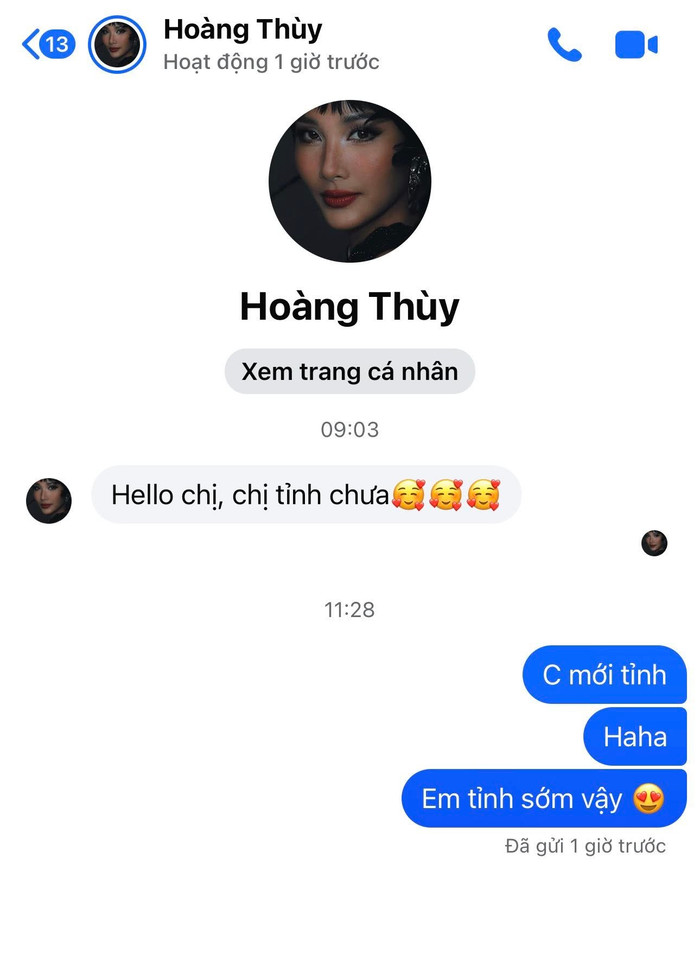700x978 pixels.
Task: Start a video call with Hoàng Thùy
Action: tap(636, 45)
